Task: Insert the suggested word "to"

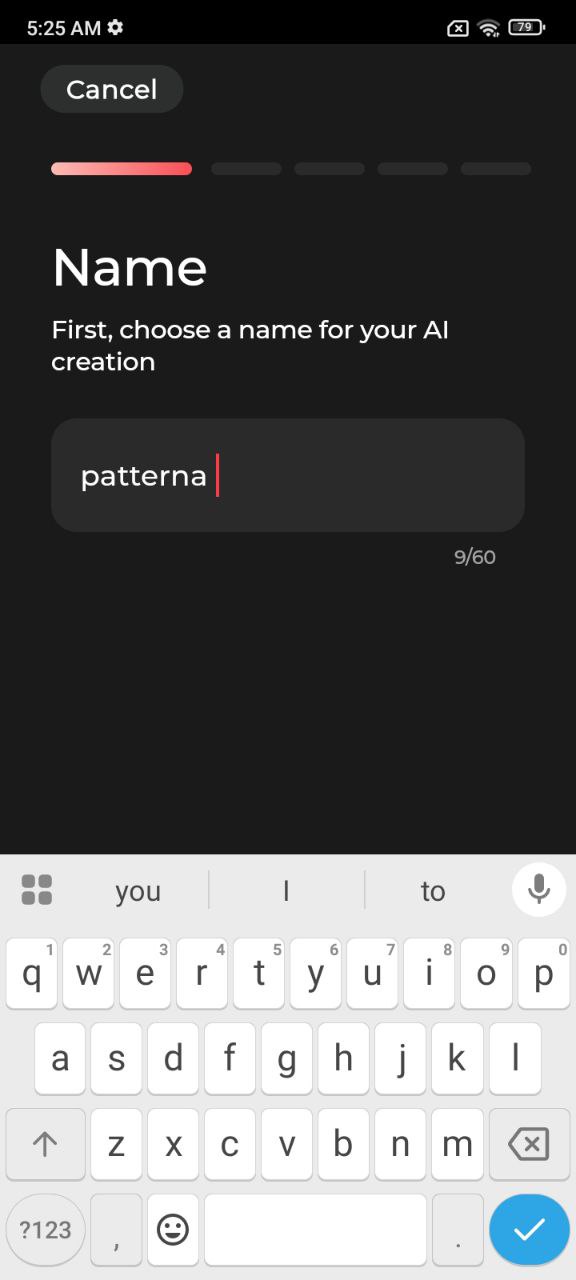Action: [x=432, y=891]
